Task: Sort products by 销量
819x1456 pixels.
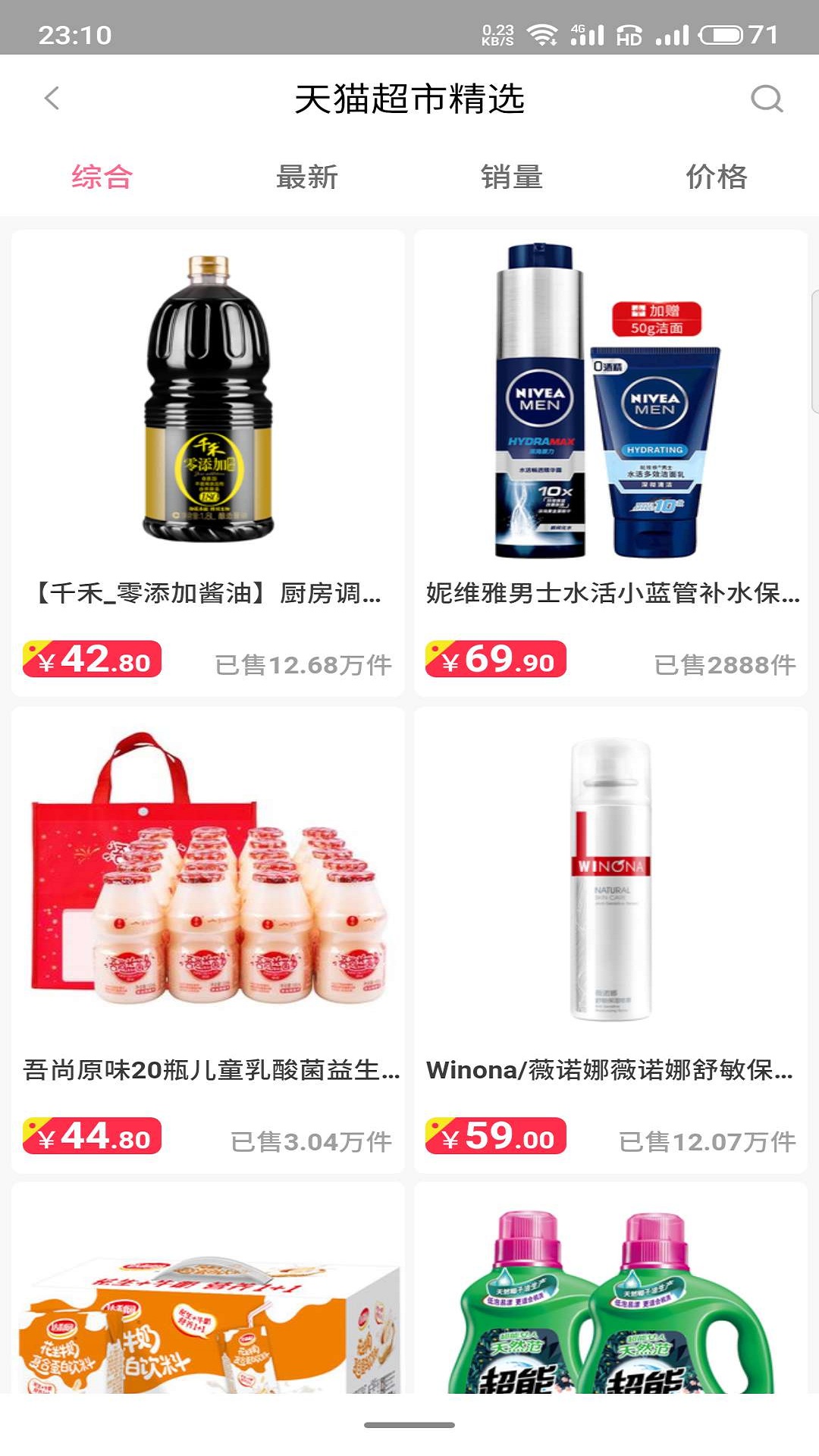Action: click(x=512, y=177)
